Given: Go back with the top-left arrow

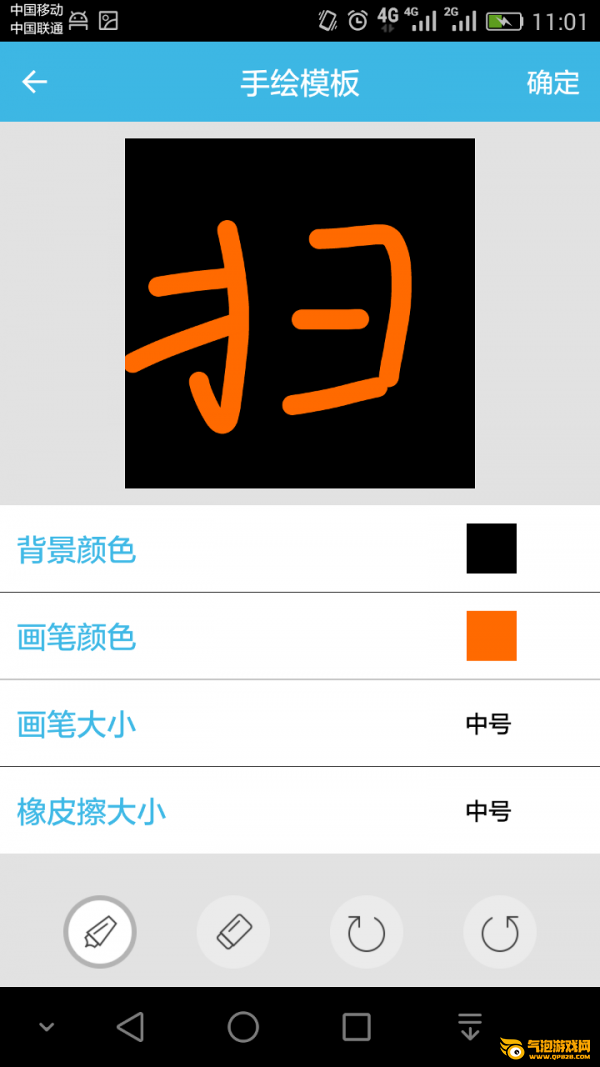Looking at the screenshot, I should point(34,82).
